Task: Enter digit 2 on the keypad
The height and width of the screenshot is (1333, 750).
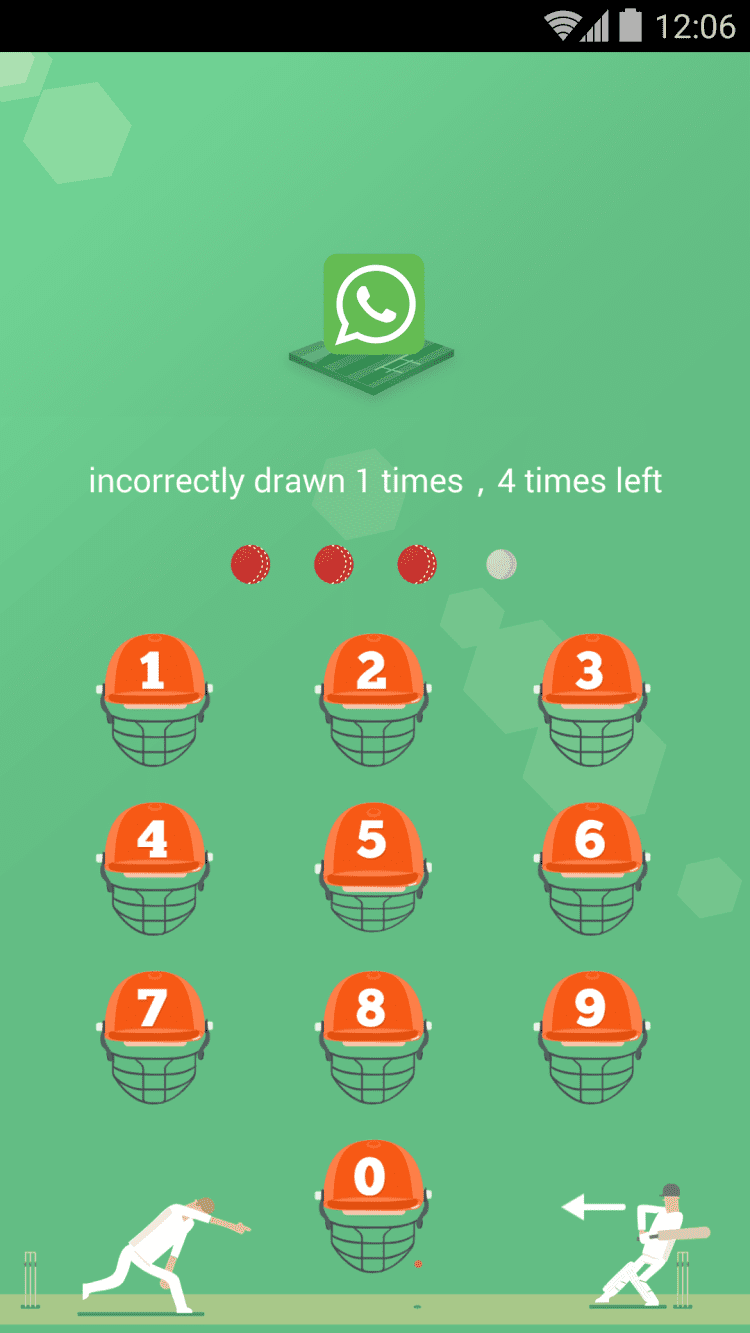Action: (372, 698)
